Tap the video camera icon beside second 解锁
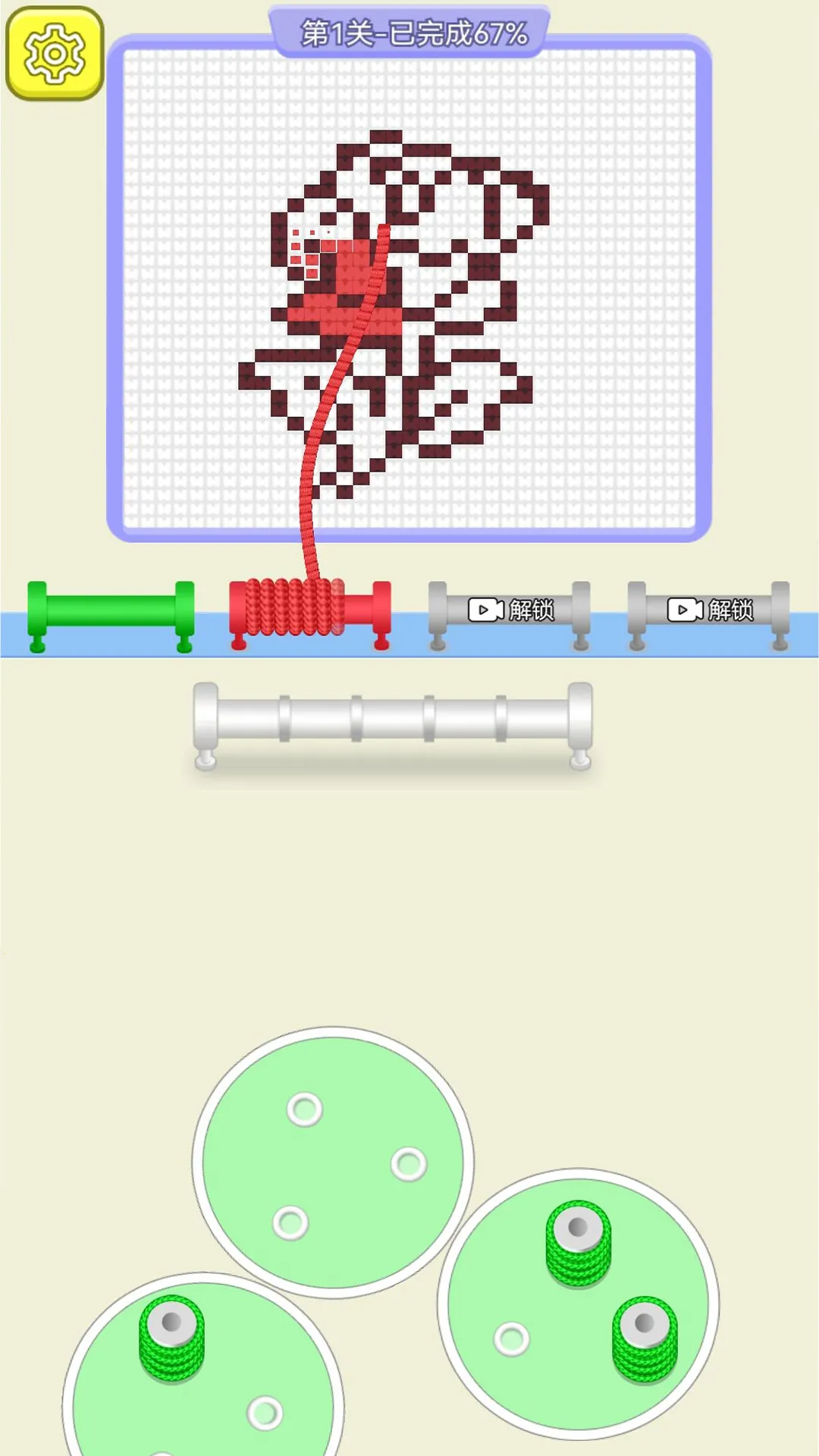Screen dimensions: 819x1456 pos(685,608)
